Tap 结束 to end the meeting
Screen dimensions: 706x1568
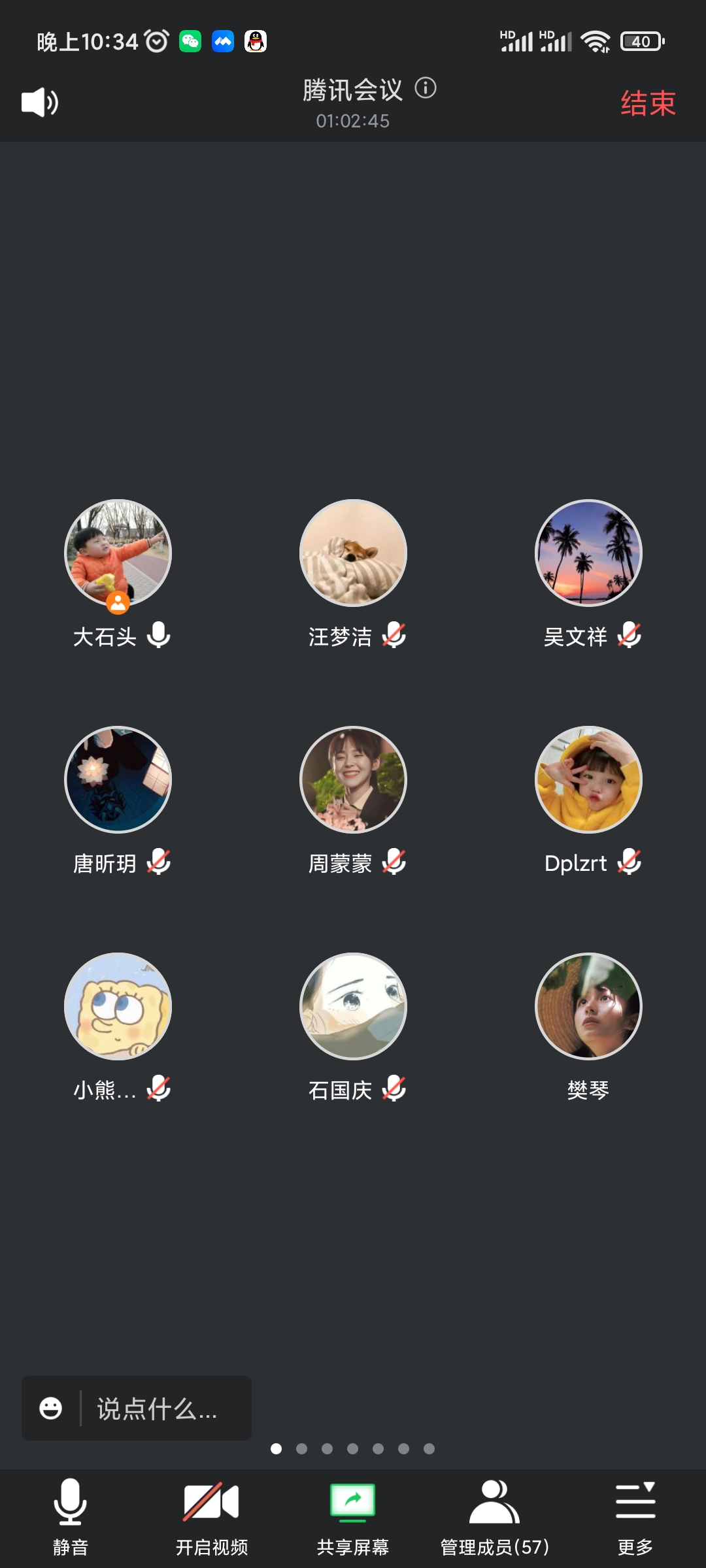coord(648,103)
